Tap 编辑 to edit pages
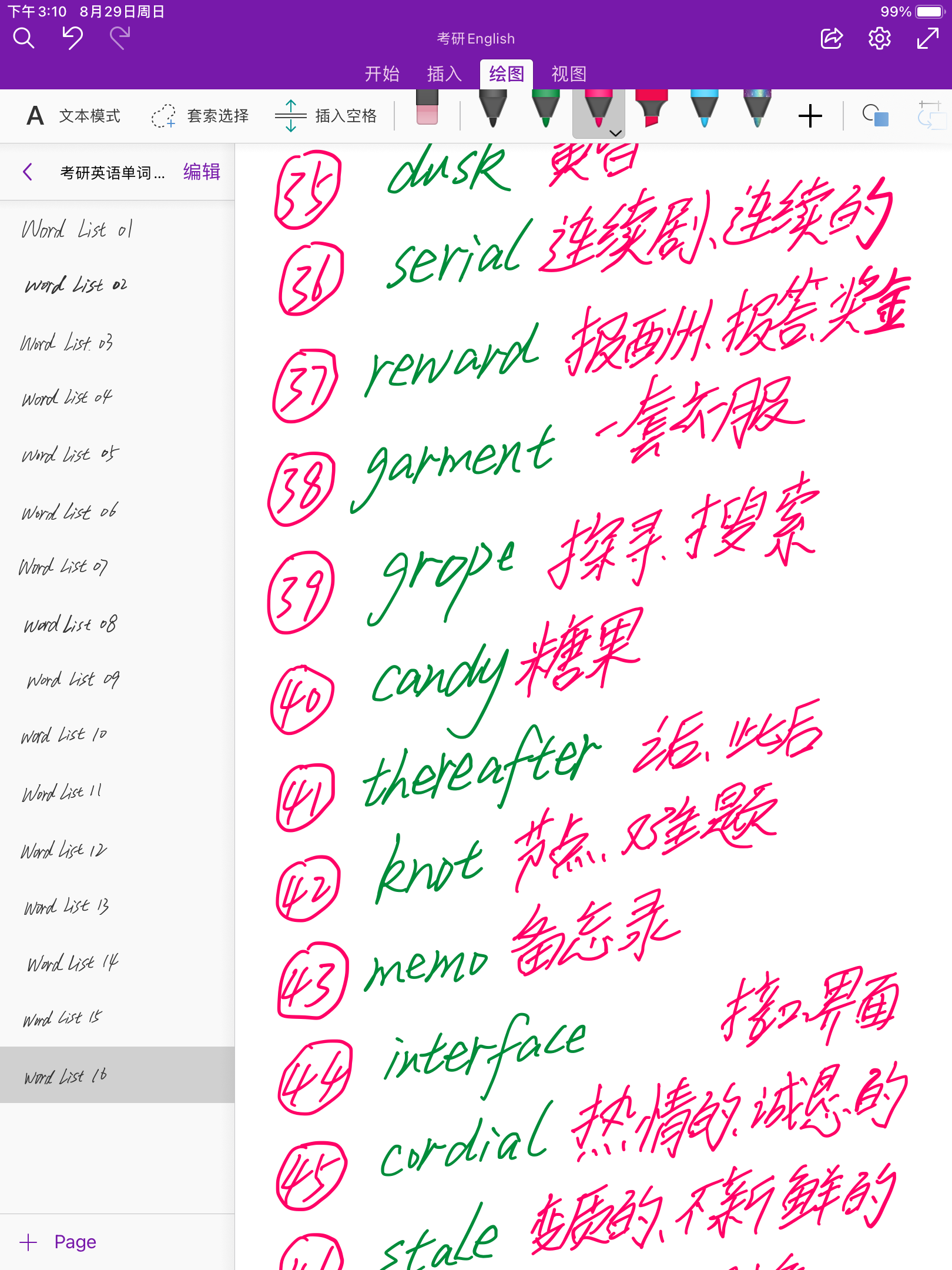 coord(202,172)
